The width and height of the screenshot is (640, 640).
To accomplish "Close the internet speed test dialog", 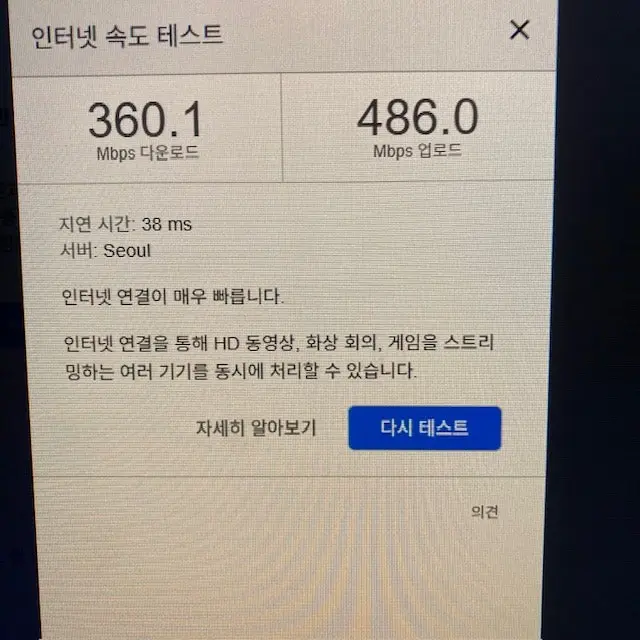I will [519, 31].
